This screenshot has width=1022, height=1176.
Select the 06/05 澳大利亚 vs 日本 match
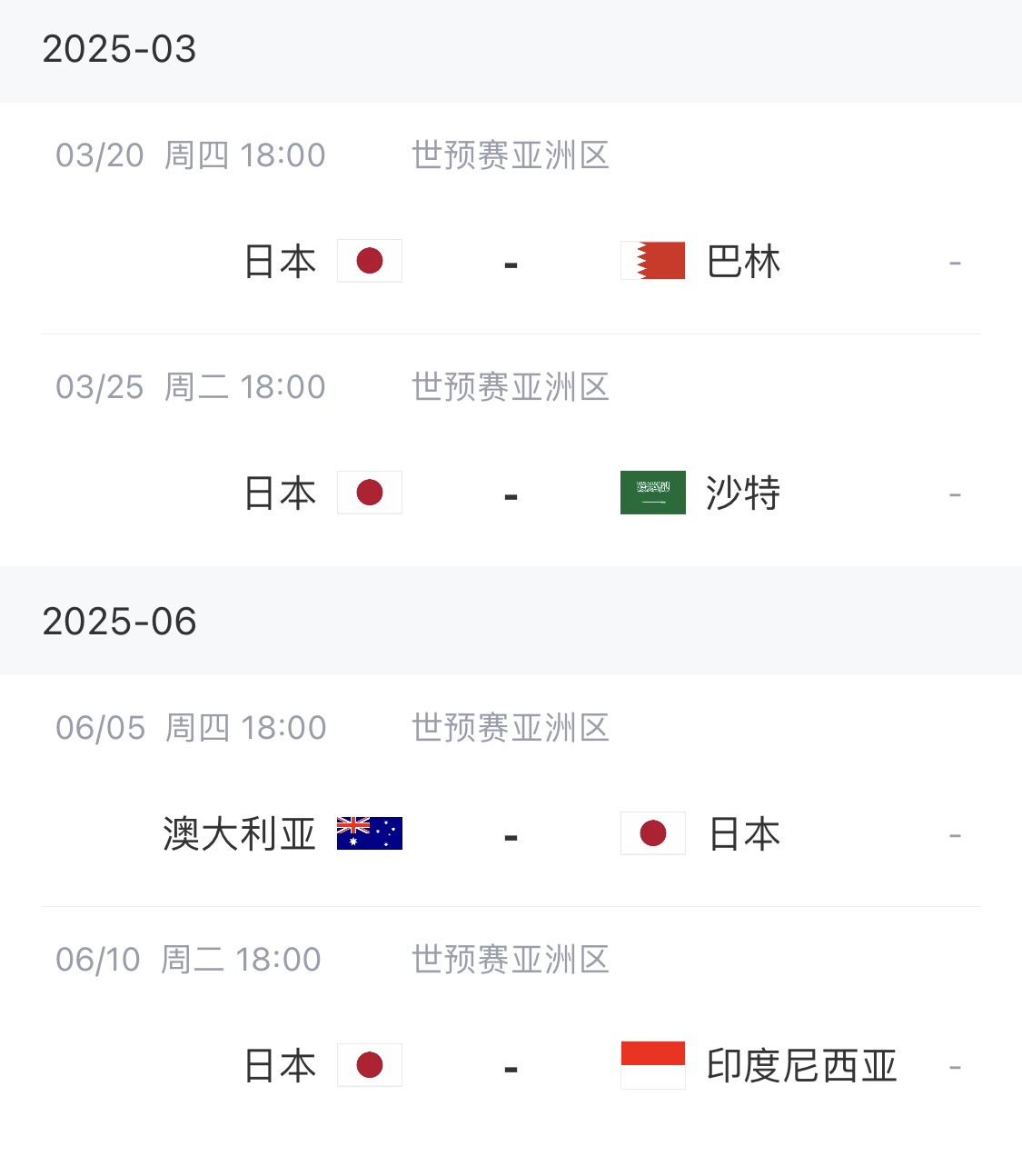coord(511,834)
